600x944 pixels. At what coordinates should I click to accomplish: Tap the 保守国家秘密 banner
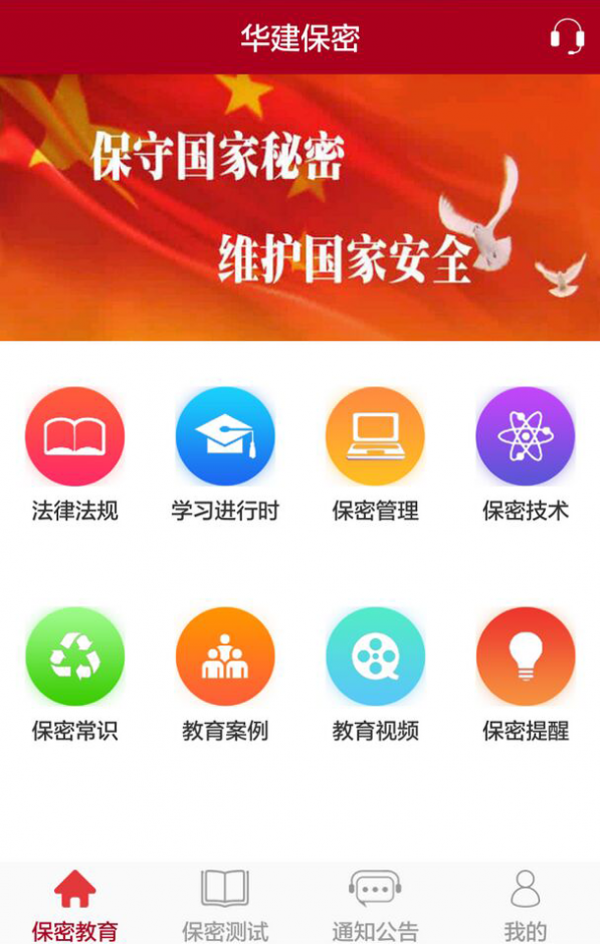(300, 207)
